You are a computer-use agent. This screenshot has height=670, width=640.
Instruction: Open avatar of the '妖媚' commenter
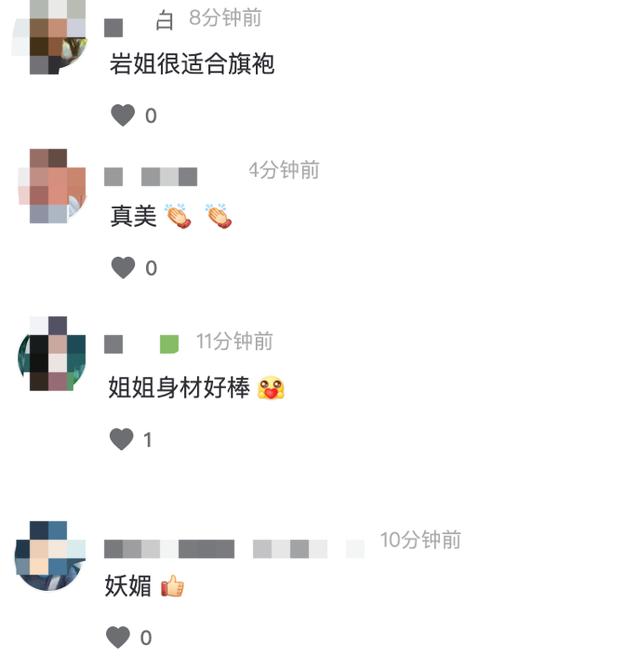pyautogui.click(x=48, y=554)
